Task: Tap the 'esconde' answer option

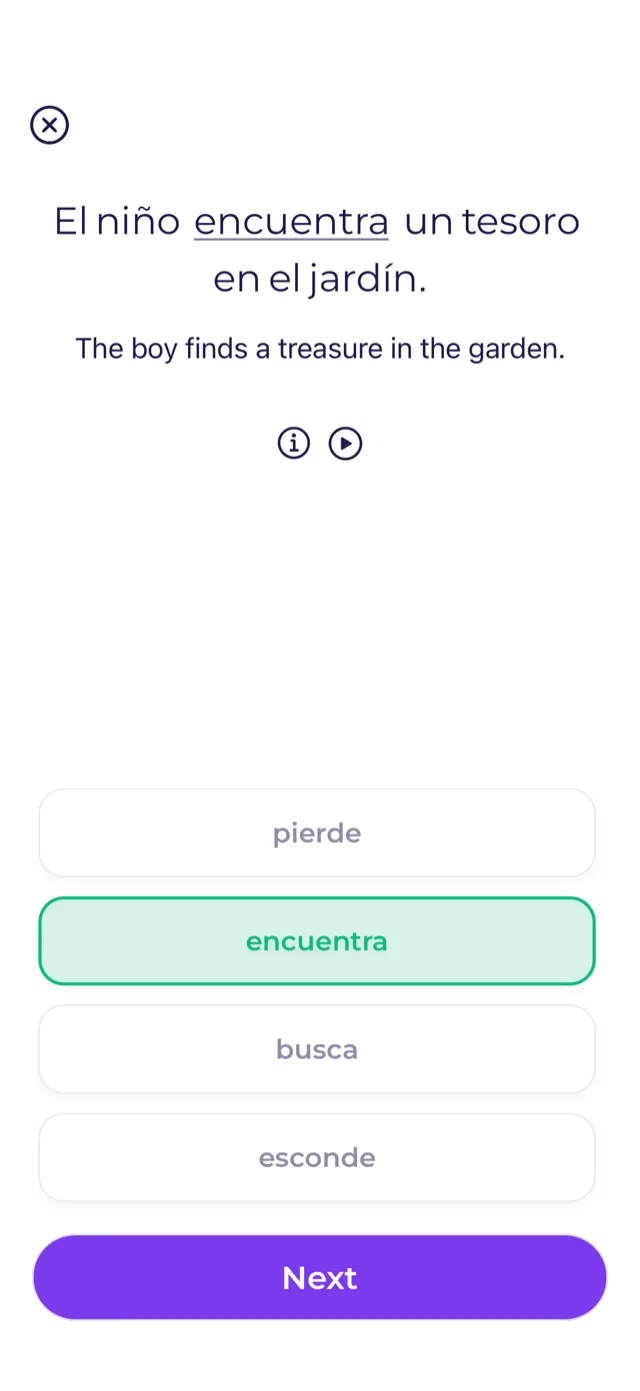Action: 317,1157
